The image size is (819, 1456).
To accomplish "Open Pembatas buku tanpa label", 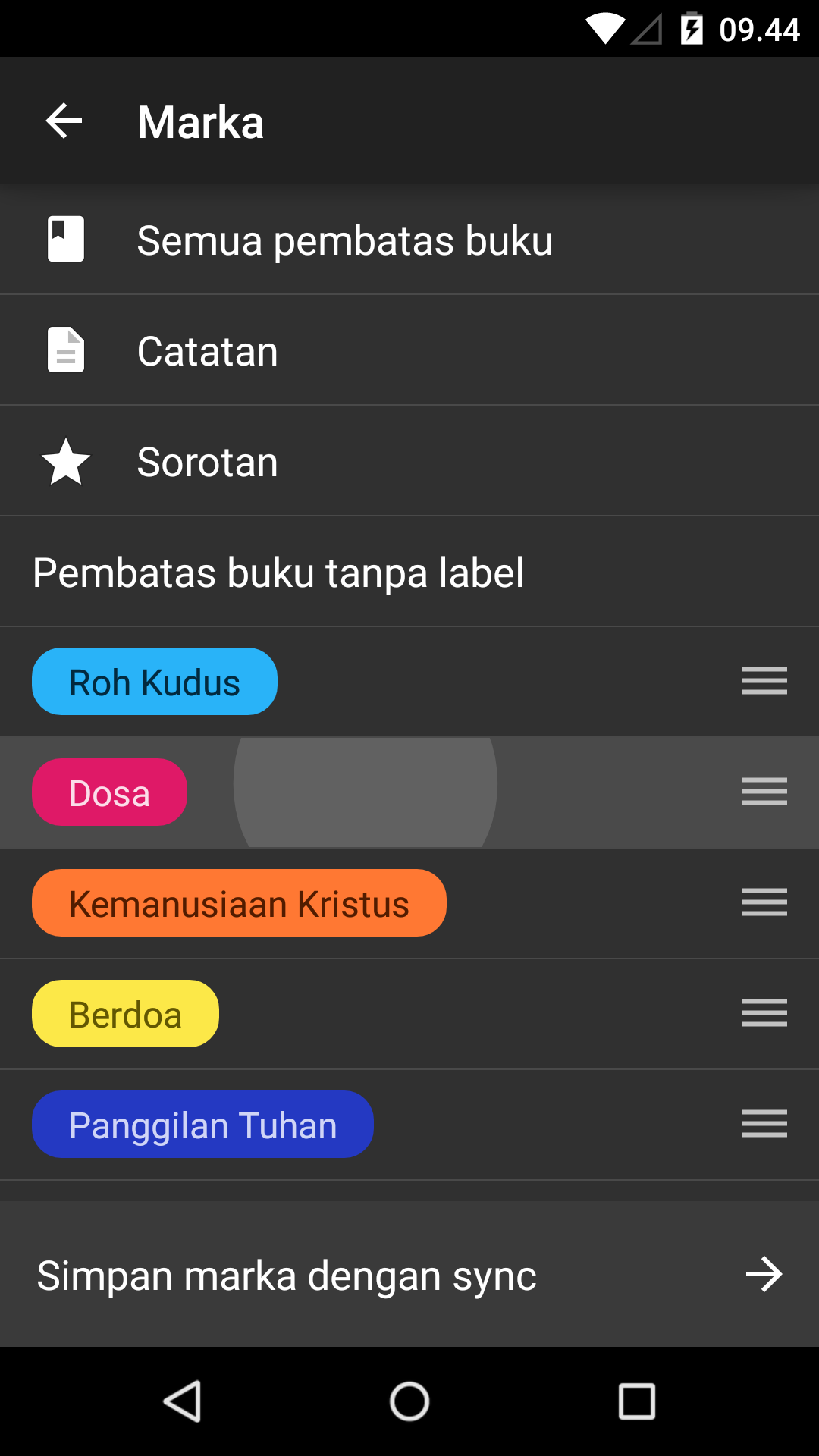I will coord(278,573).
